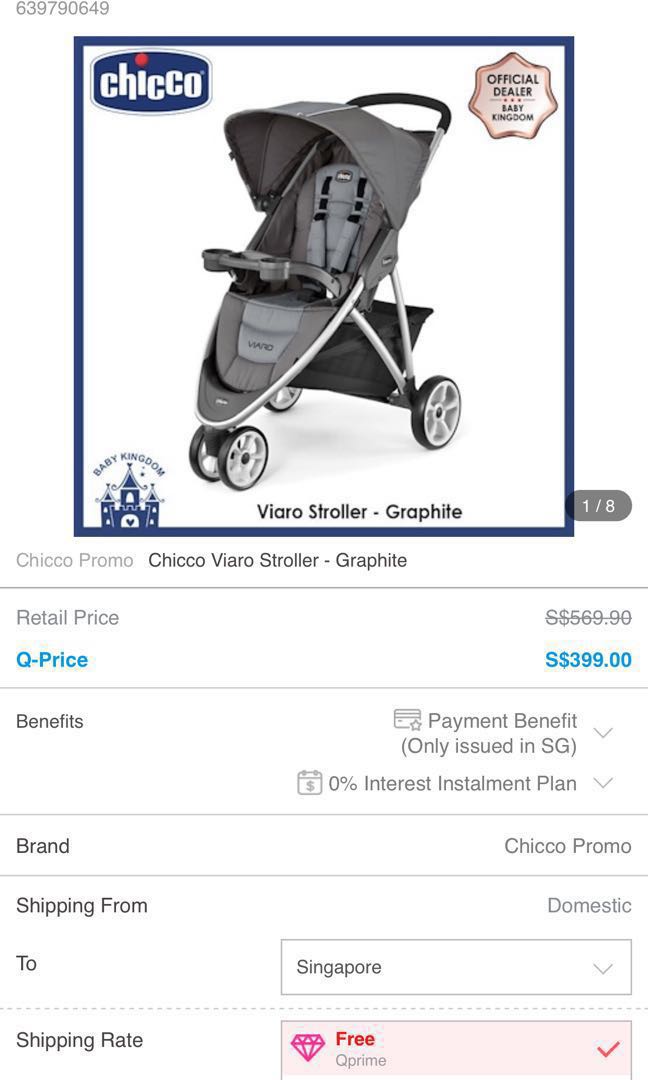This screenshot has width=648, height=1080.
Task: Expand the Payment Benefit details
Action: [602, 733]
